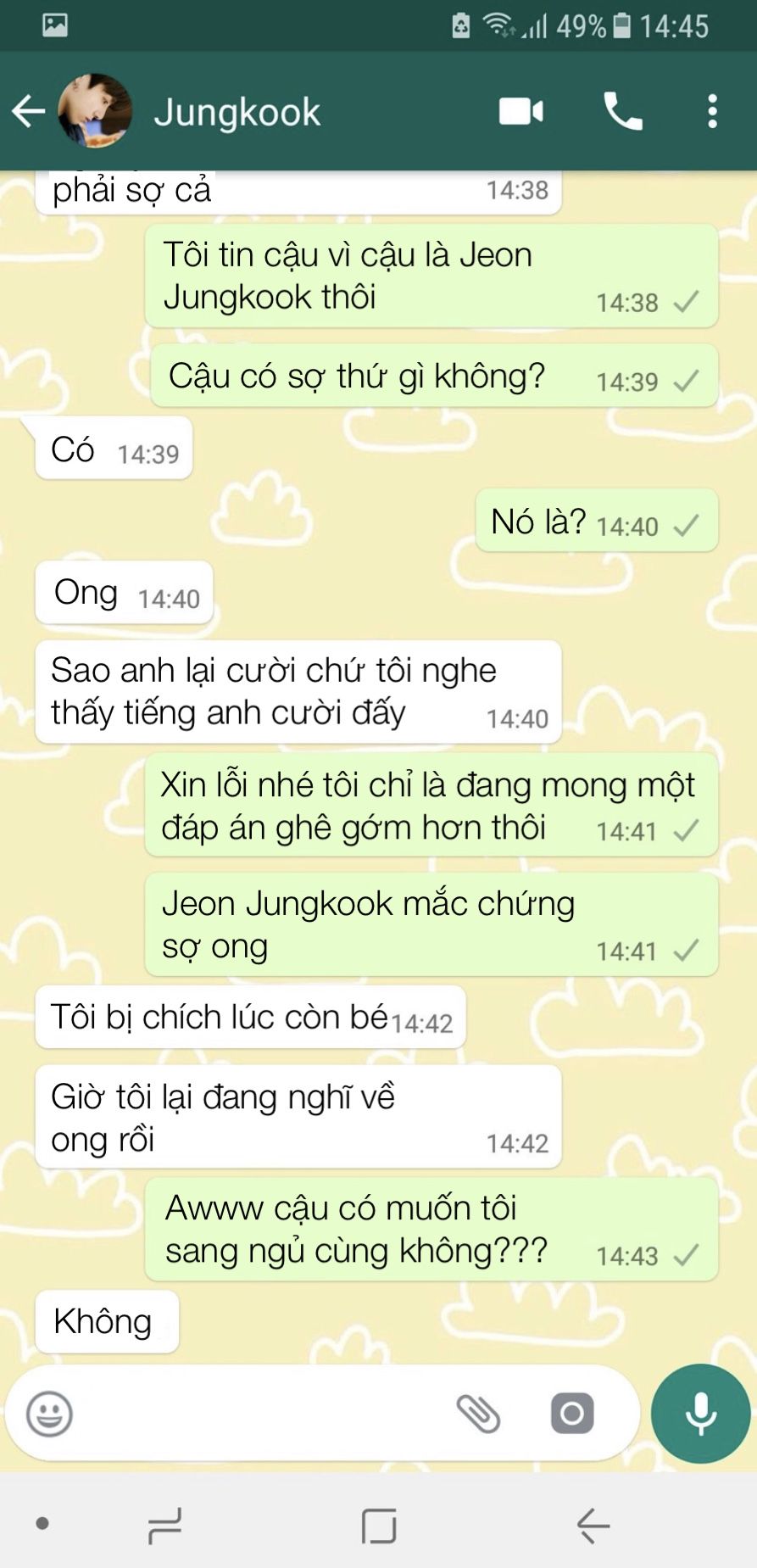Open the overflow menu
Viewport: 757px width, 1568px height.
(712, 111)
